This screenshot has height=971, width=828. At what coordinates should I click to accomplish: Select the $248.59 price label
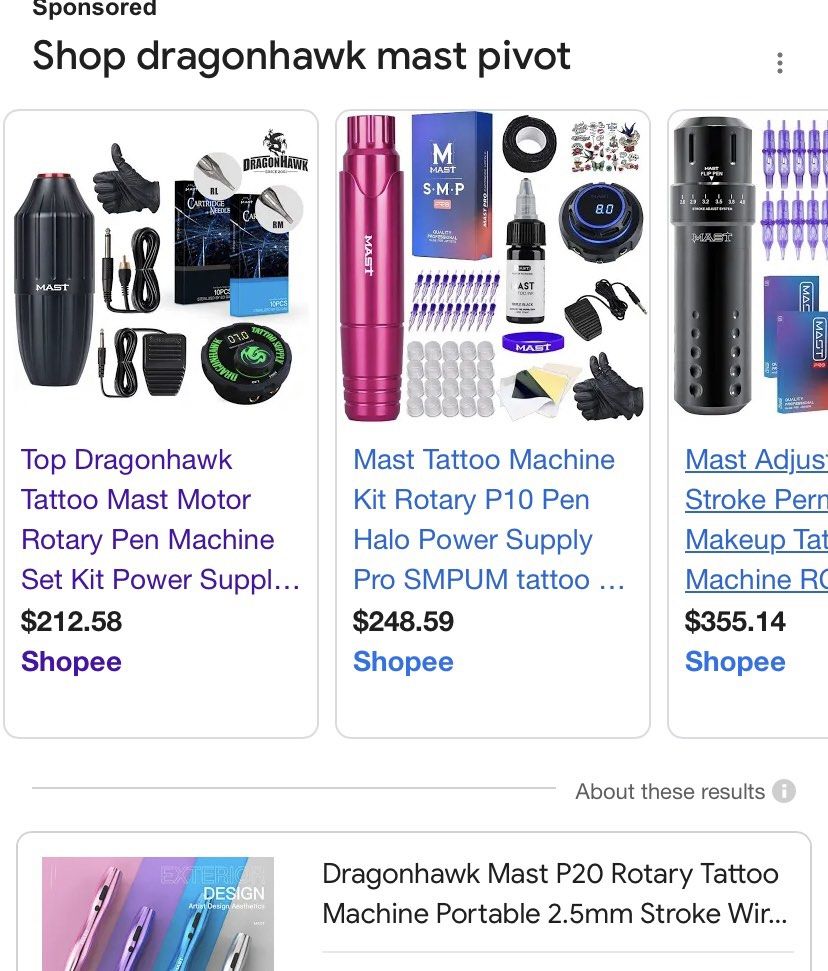pos(402,621)
